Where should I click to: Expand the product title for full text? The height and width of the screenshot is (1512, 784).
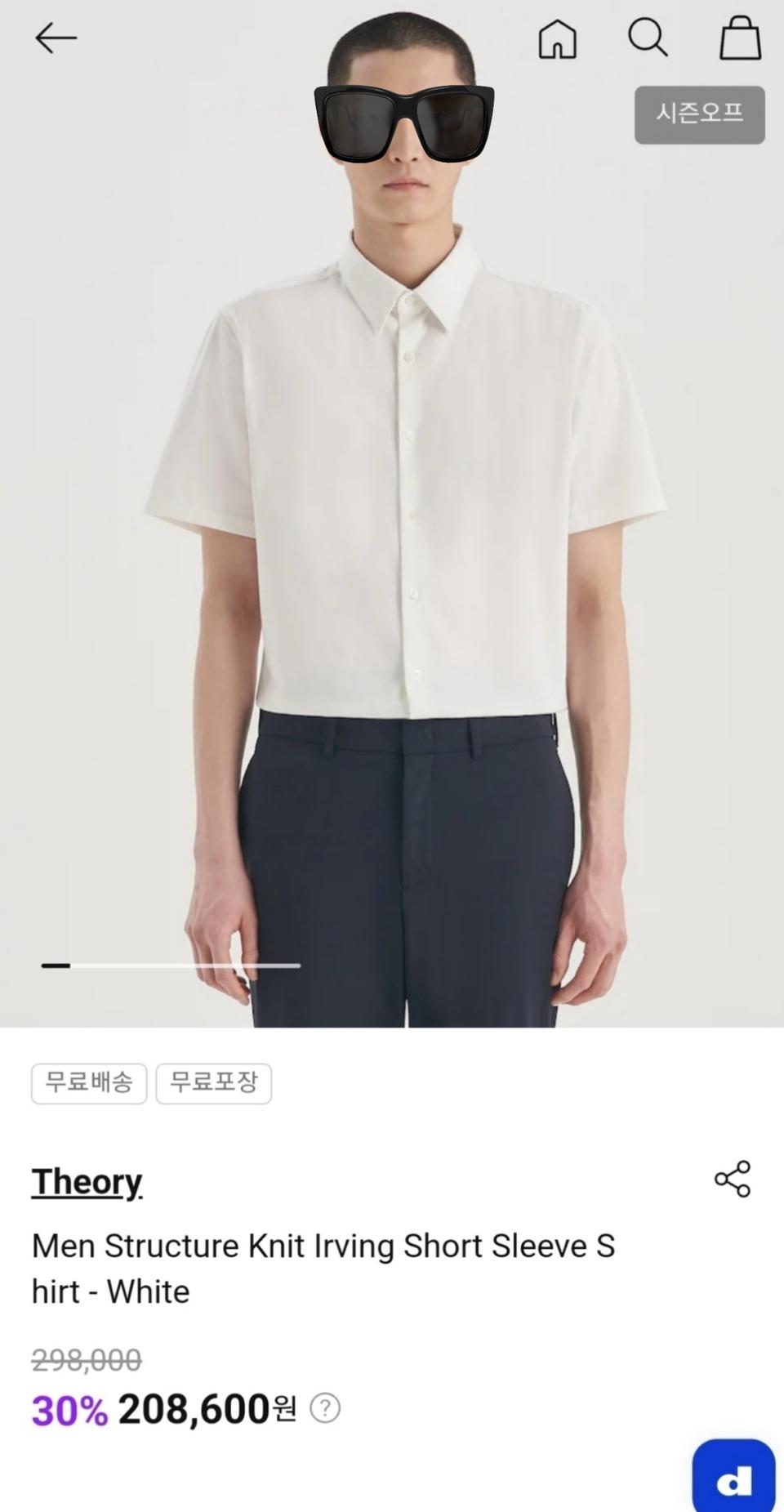pos(323,1268)
